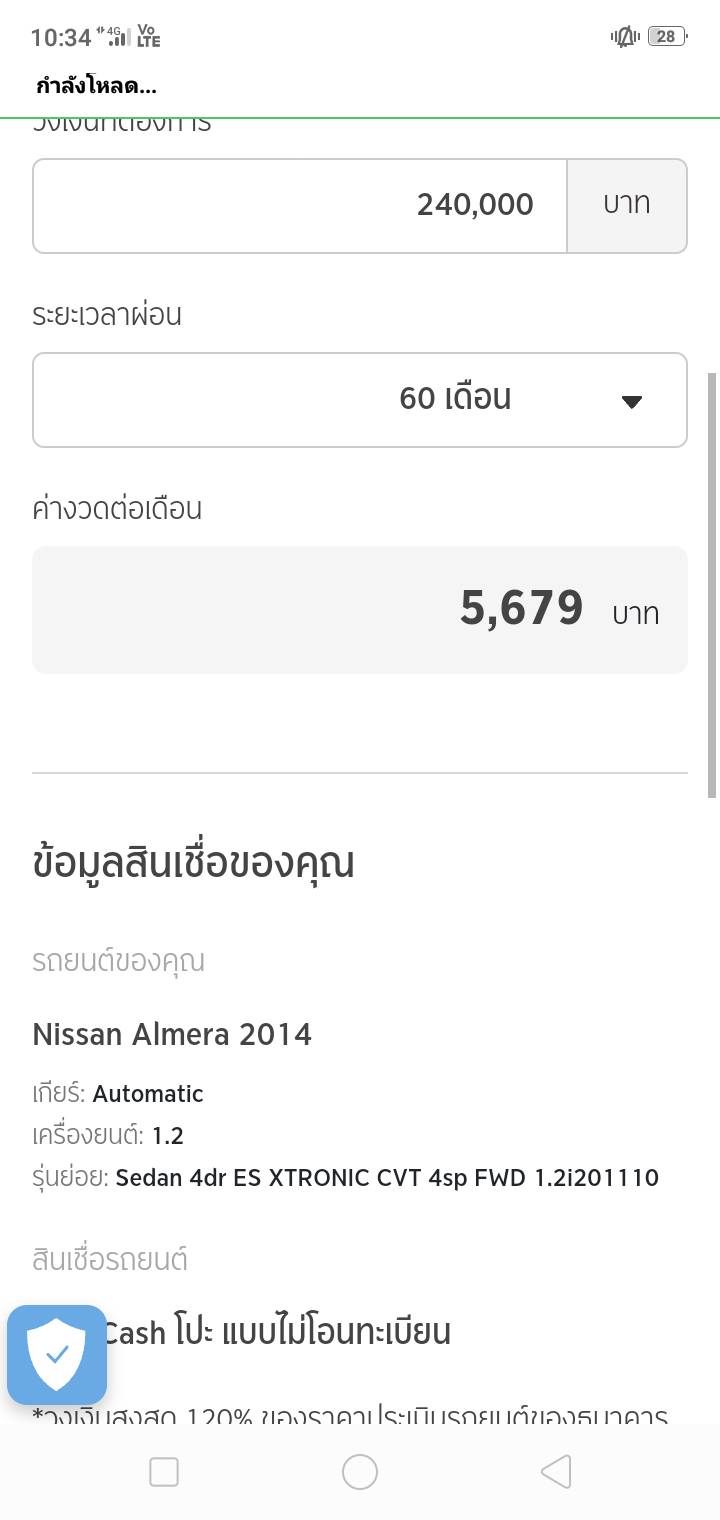Open the recent apps view
Screen dimensions: 720x1520
coord(164,1472)
